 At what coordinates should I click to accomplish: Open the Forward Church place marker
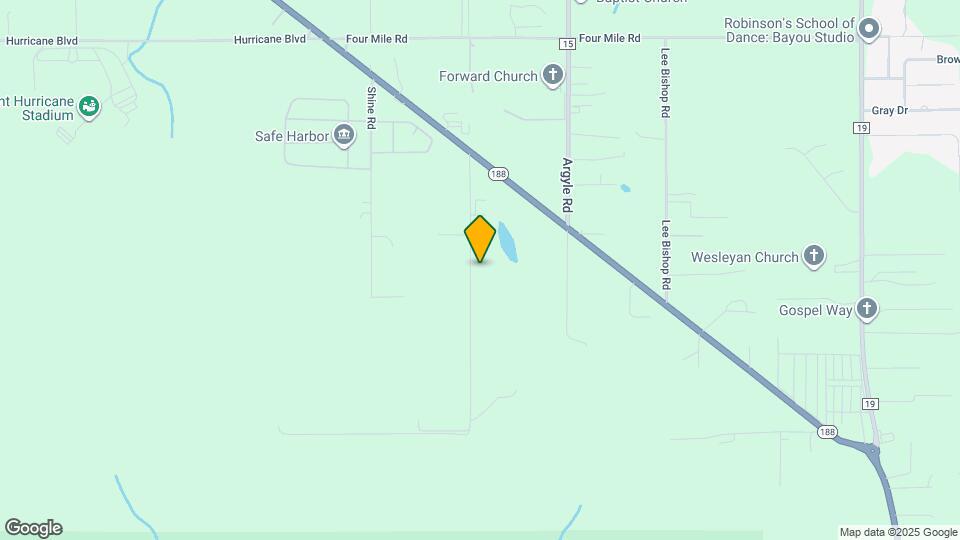[553, 76]
